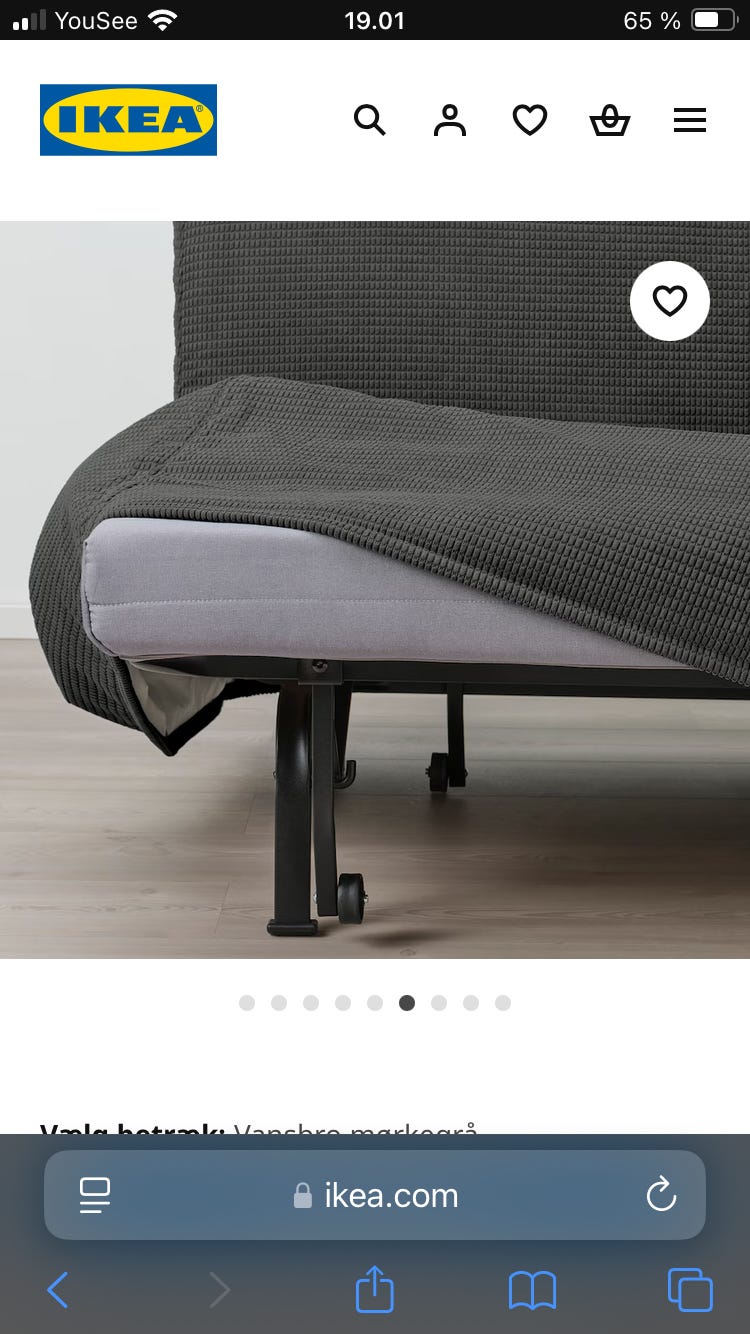The image size is (750, 1334).
Task: Open Safari page settings icon
Action: (x=94, y=1195)
